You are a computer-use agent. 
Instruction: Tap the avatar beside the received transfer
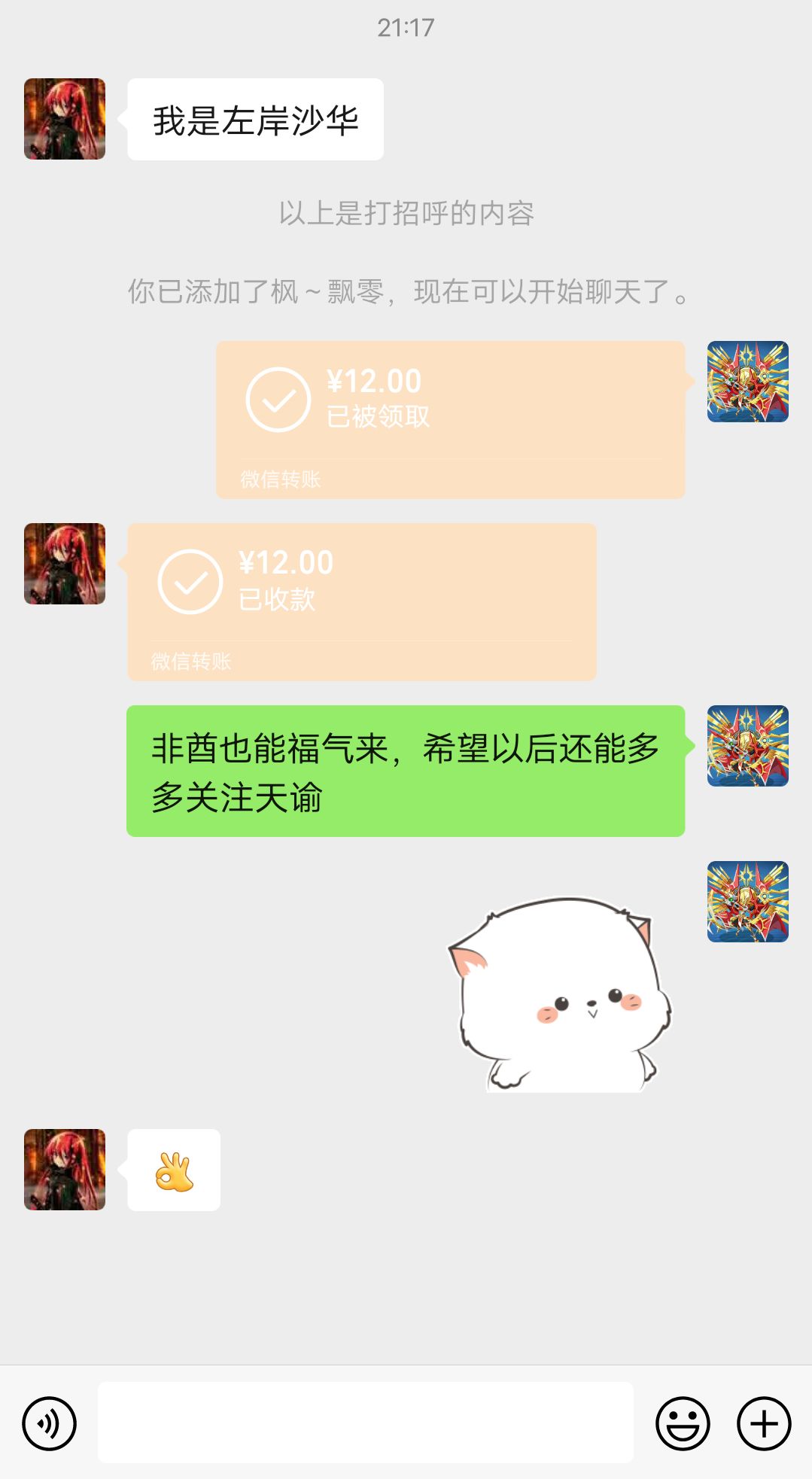(x=64, y=565)
